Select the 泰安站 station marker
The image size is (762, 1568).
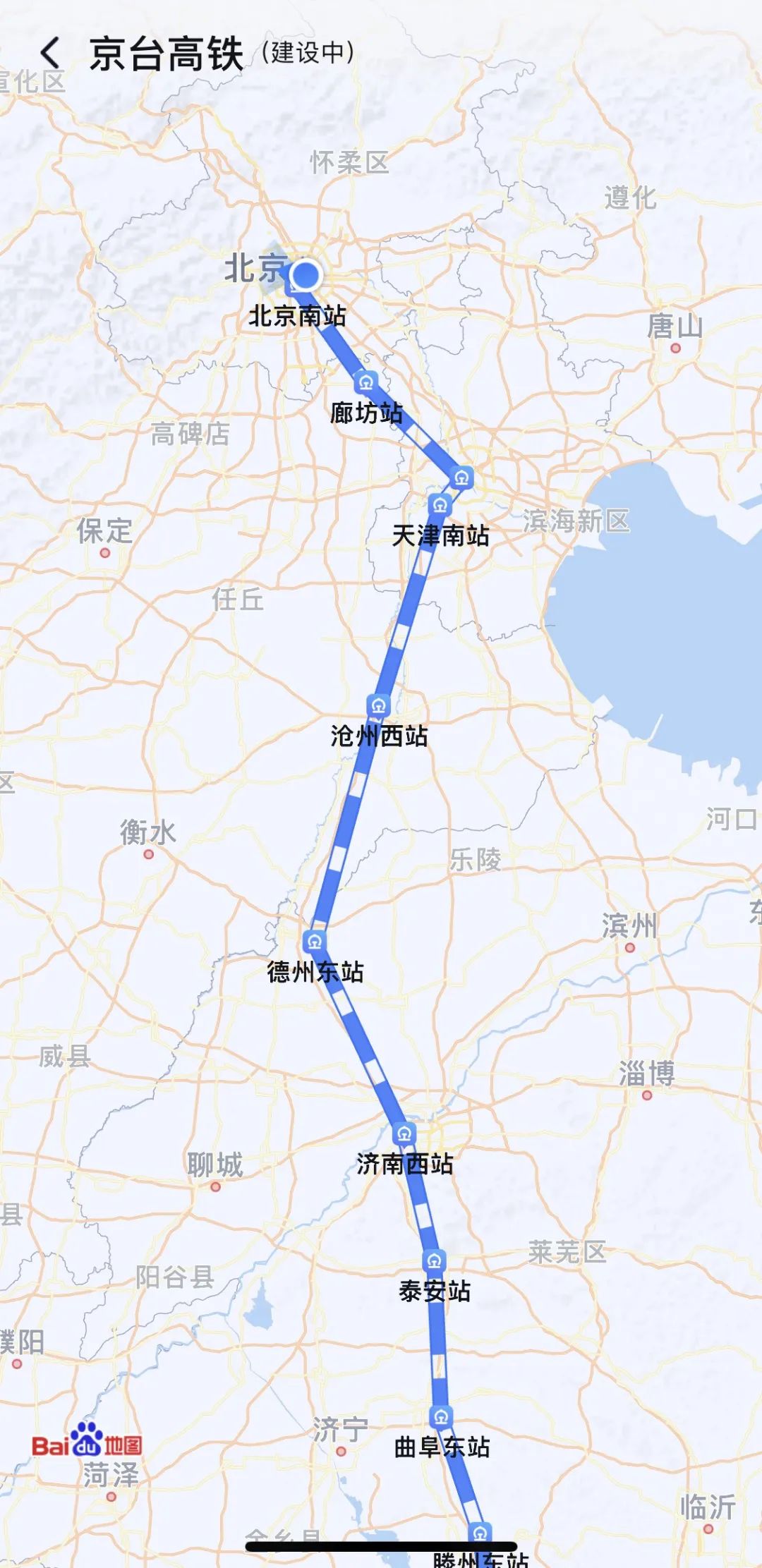(x=434, y=1261)
